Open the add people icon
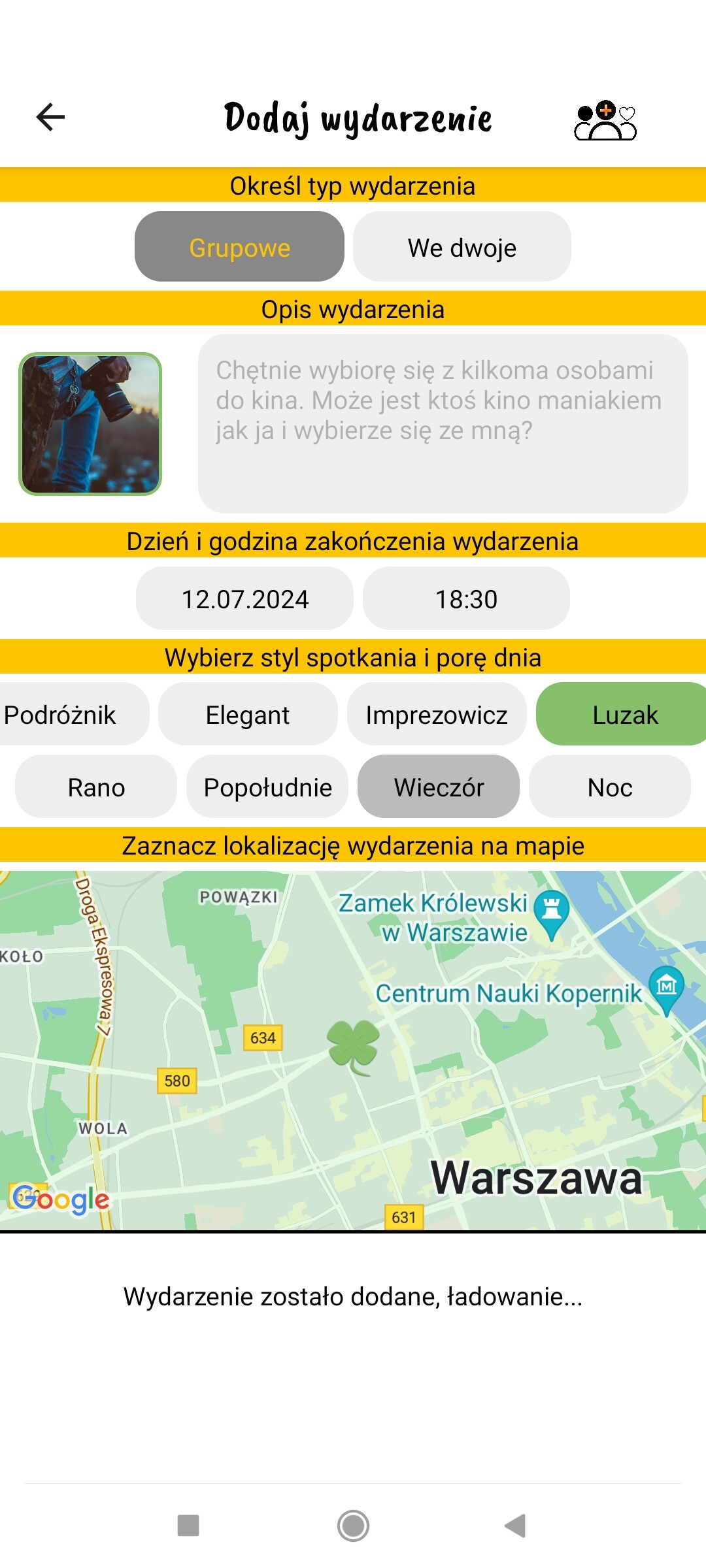This screenshot has height=1568, width=706. click(x=605, y=120)
